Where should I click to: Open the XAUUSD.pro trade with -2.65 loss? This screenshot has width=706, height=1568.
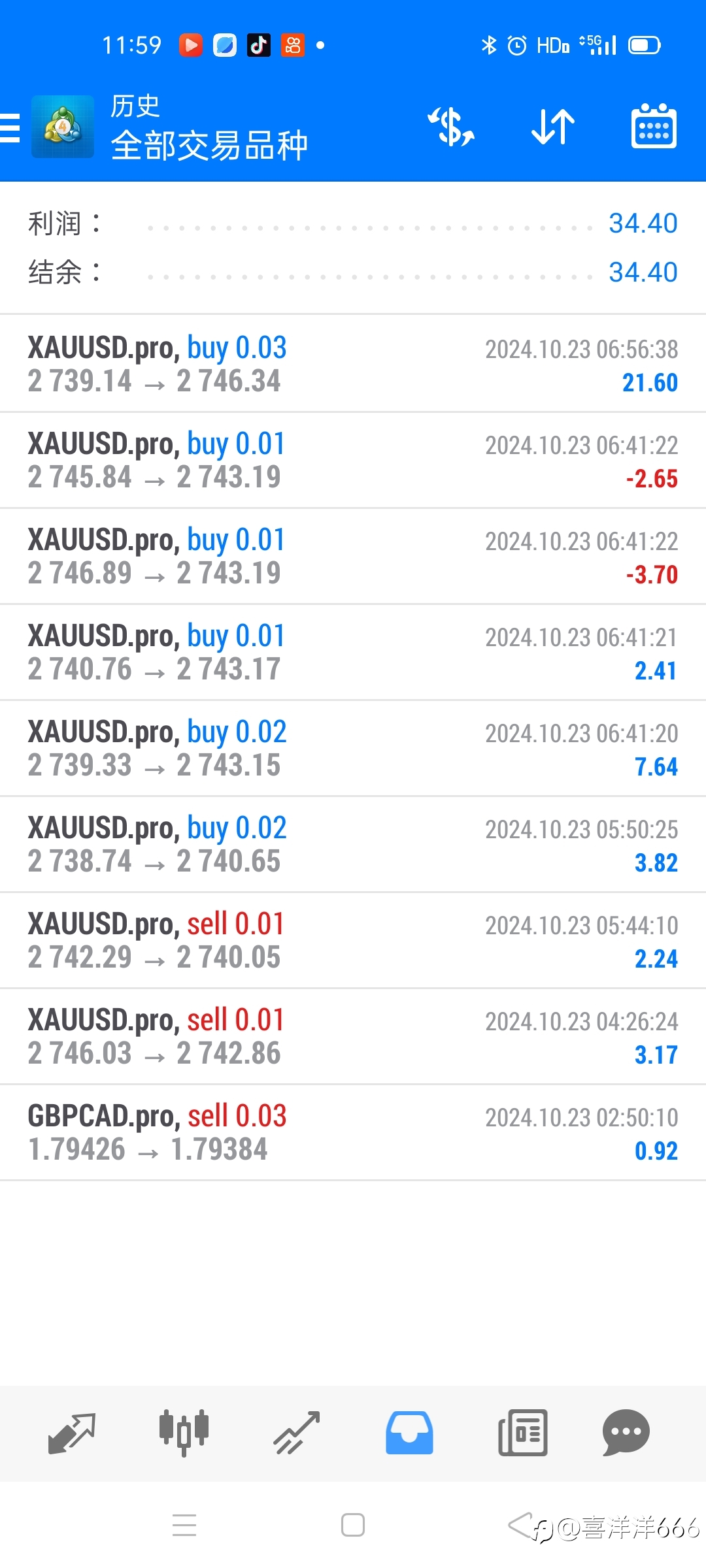coord(353,460)
